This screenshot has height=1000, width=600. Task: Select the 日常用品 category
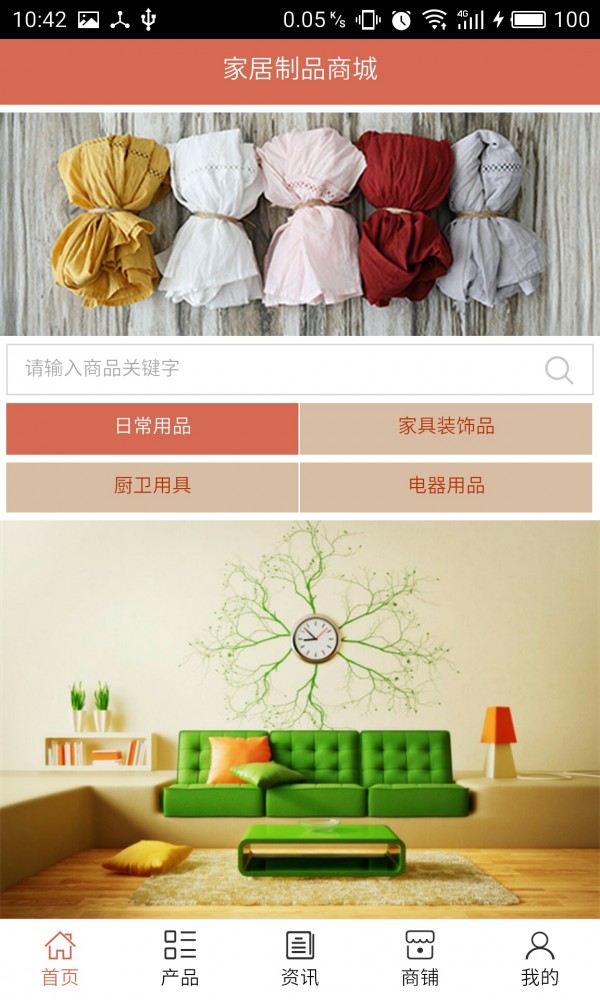tap(152, 428)
